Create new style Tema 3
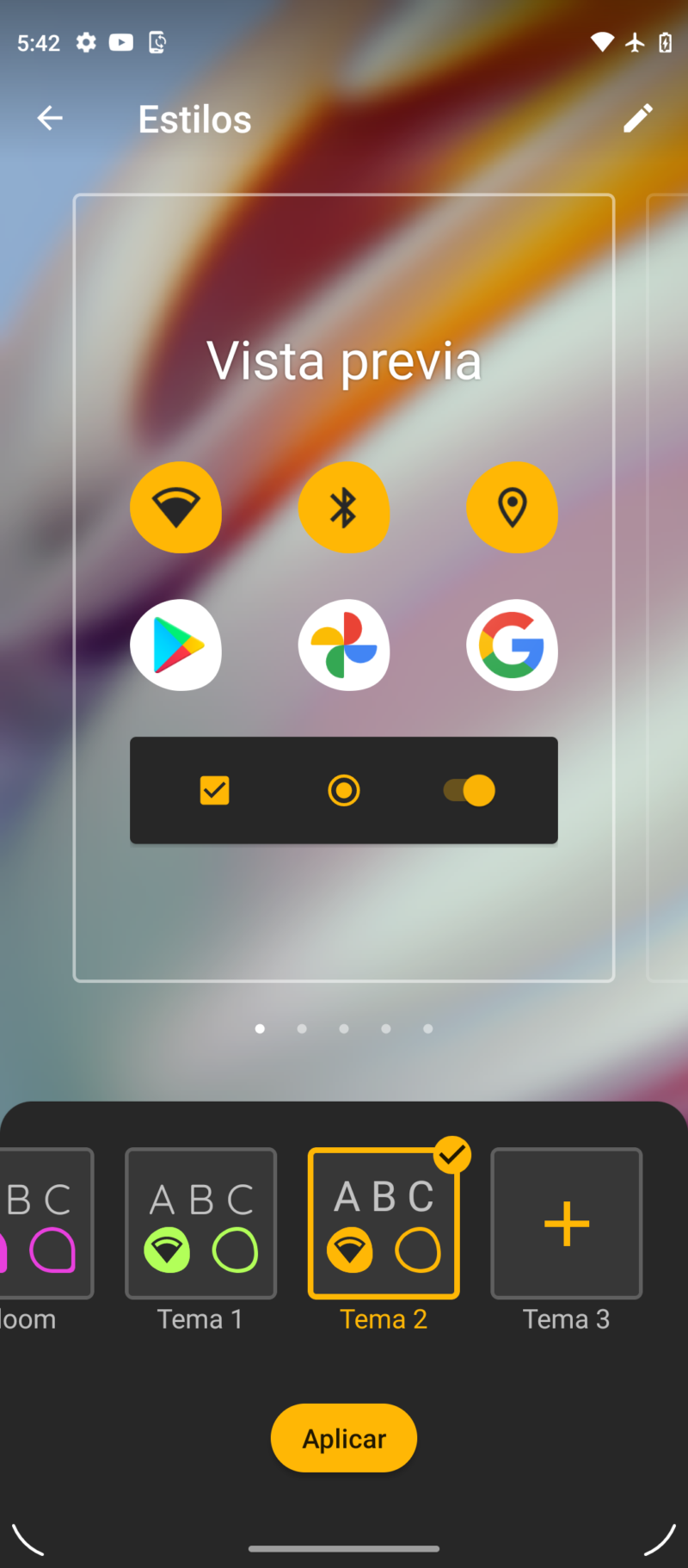This screenshot has height=1568, width=688. tap(567, 1223)
